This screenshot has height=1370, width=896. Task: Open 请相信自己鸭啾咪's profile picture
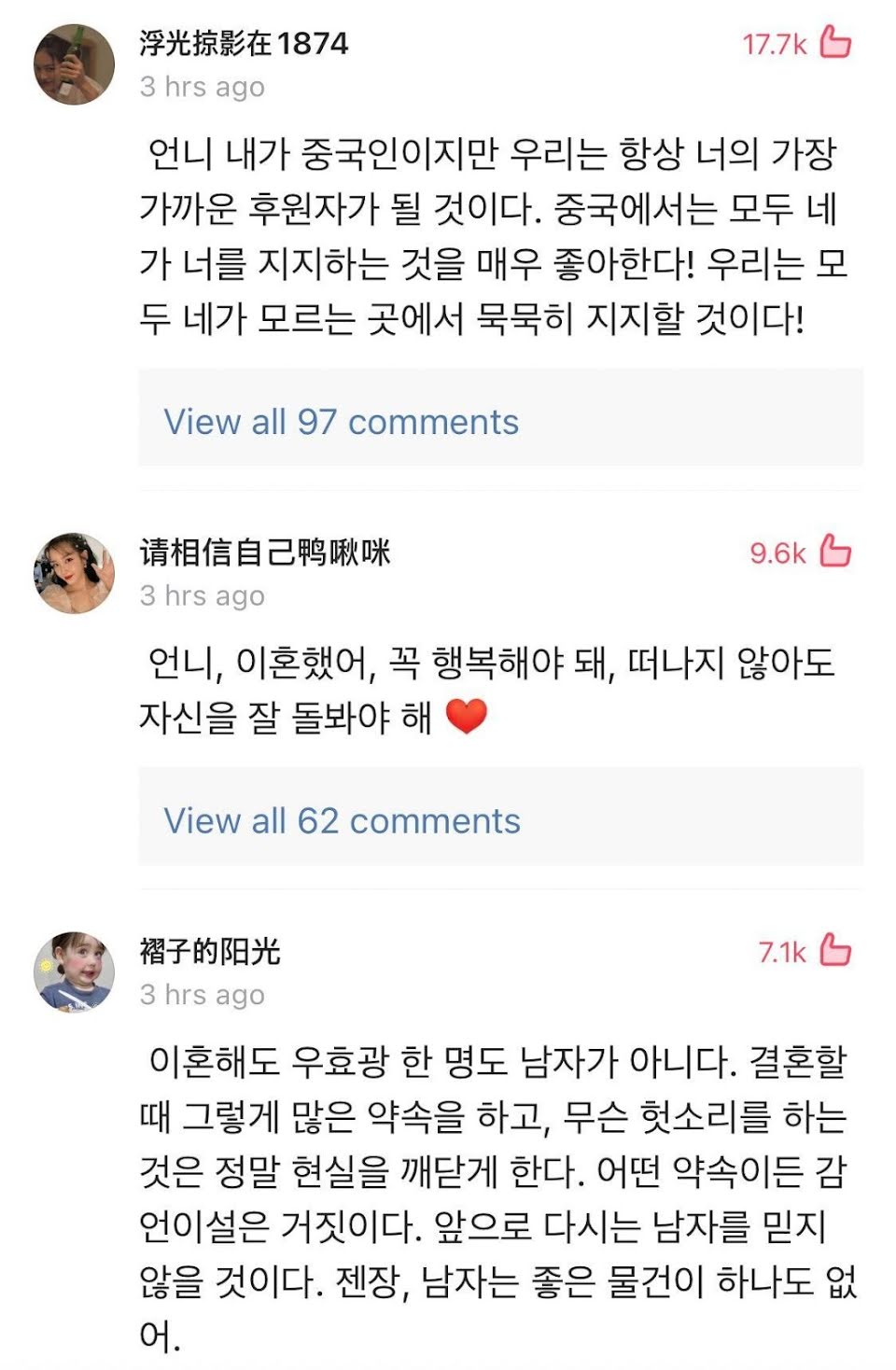(74, 573)
